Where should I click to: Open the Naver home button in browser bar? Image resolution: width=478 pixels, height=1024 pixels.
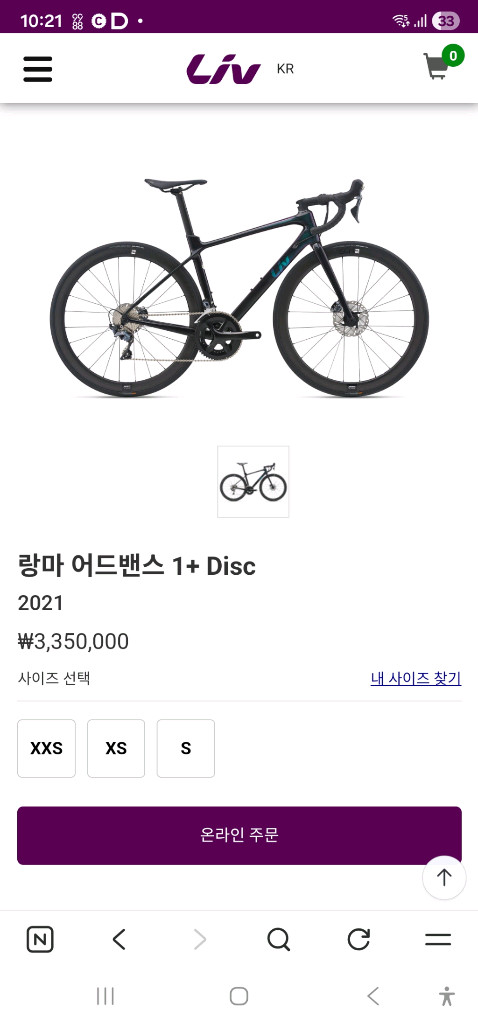pos(40,940)
